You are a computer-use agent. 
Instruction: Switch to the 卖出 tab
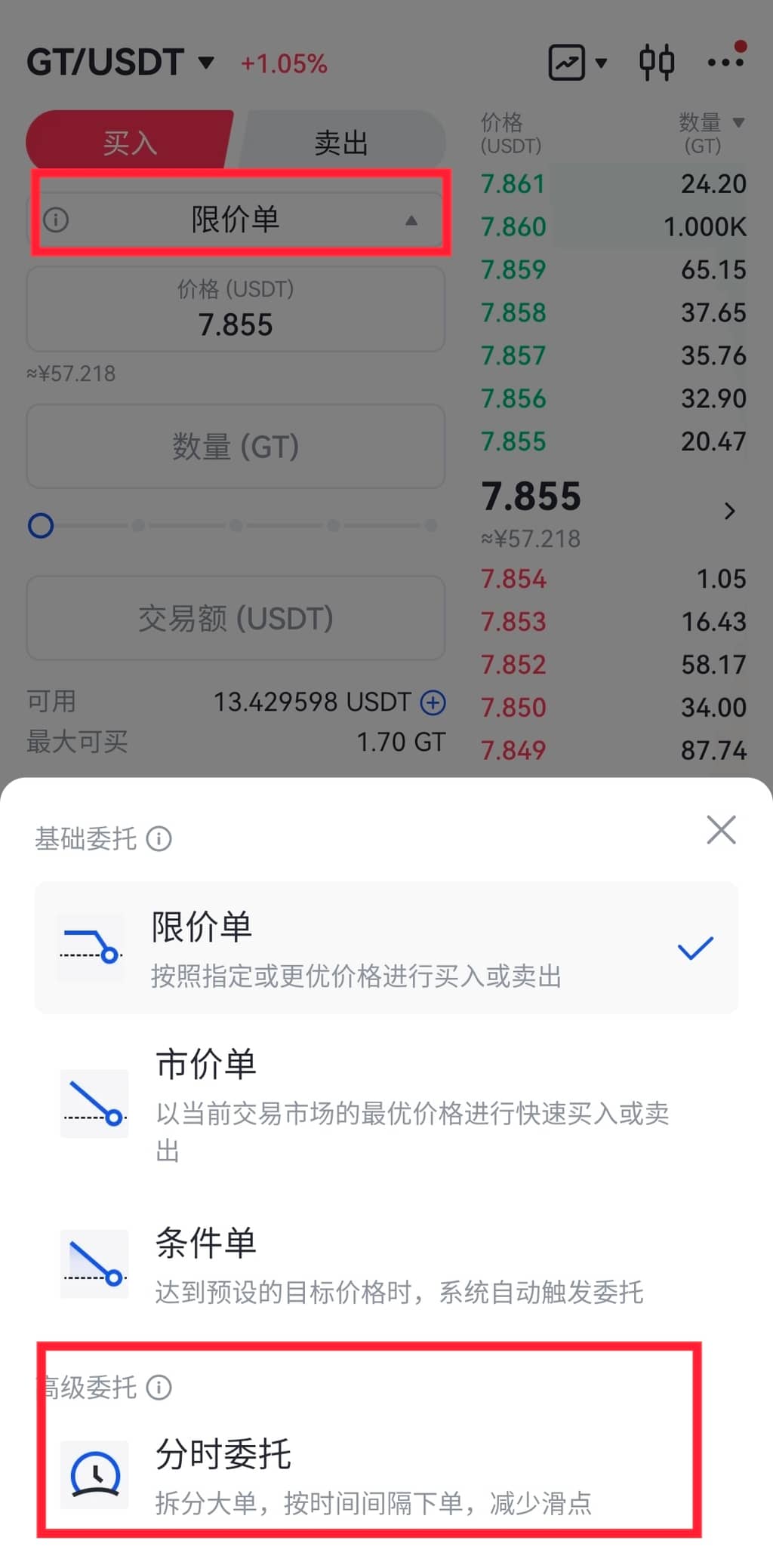click(x=340, y=142)
